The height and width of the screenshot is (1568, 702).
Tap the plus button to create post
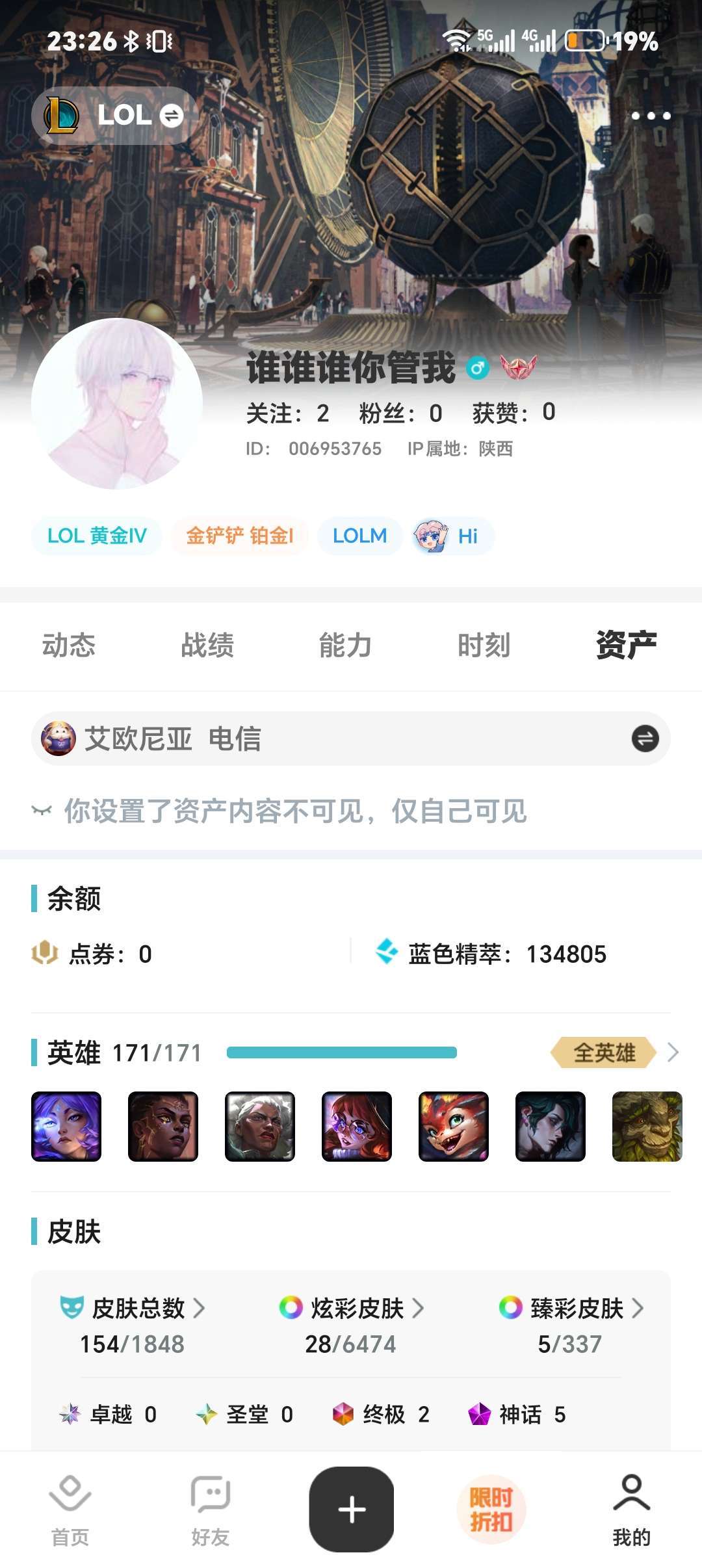(x=351, y=1509)
